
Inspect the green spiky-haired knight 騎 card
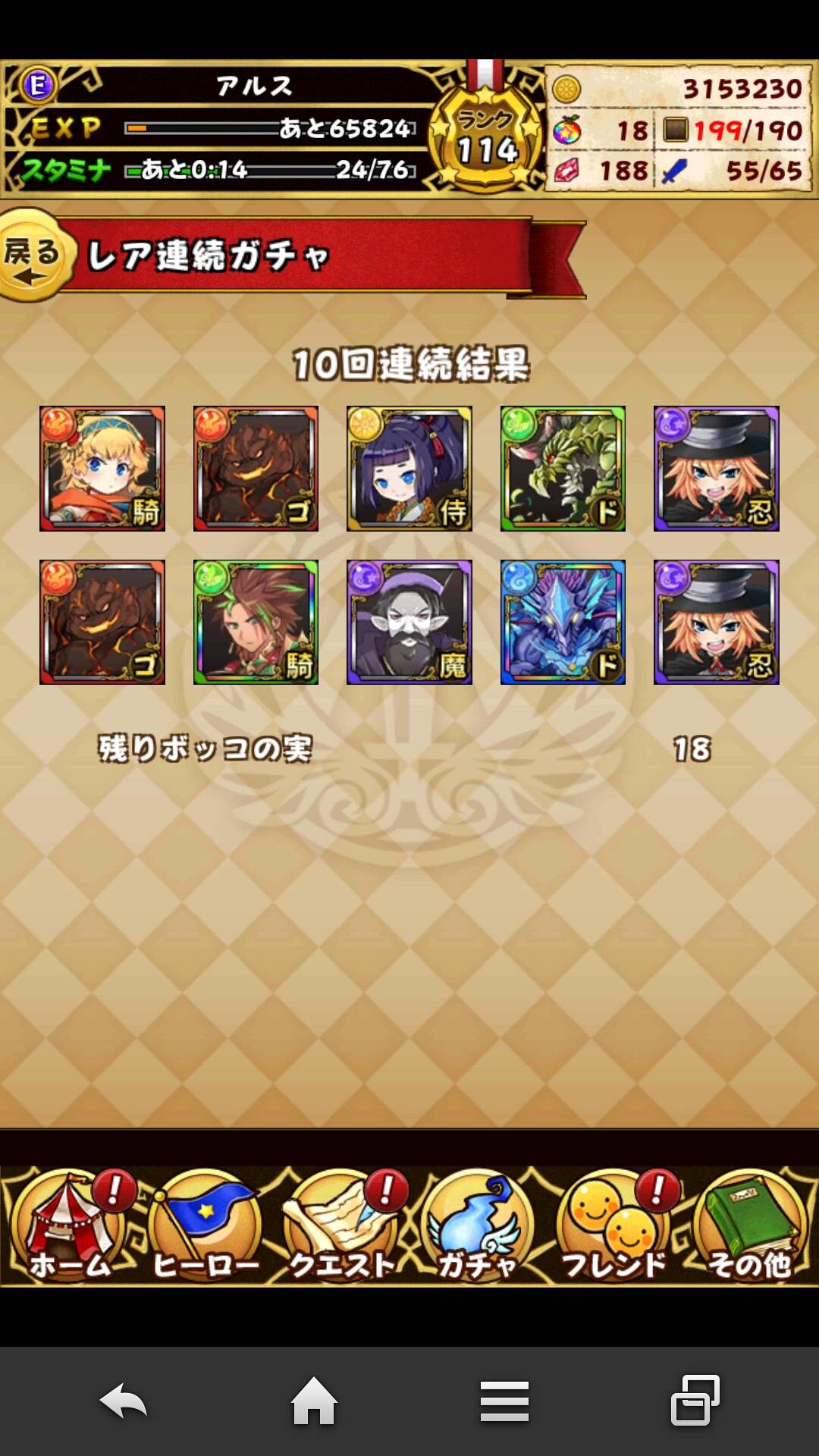click(256, 622)
